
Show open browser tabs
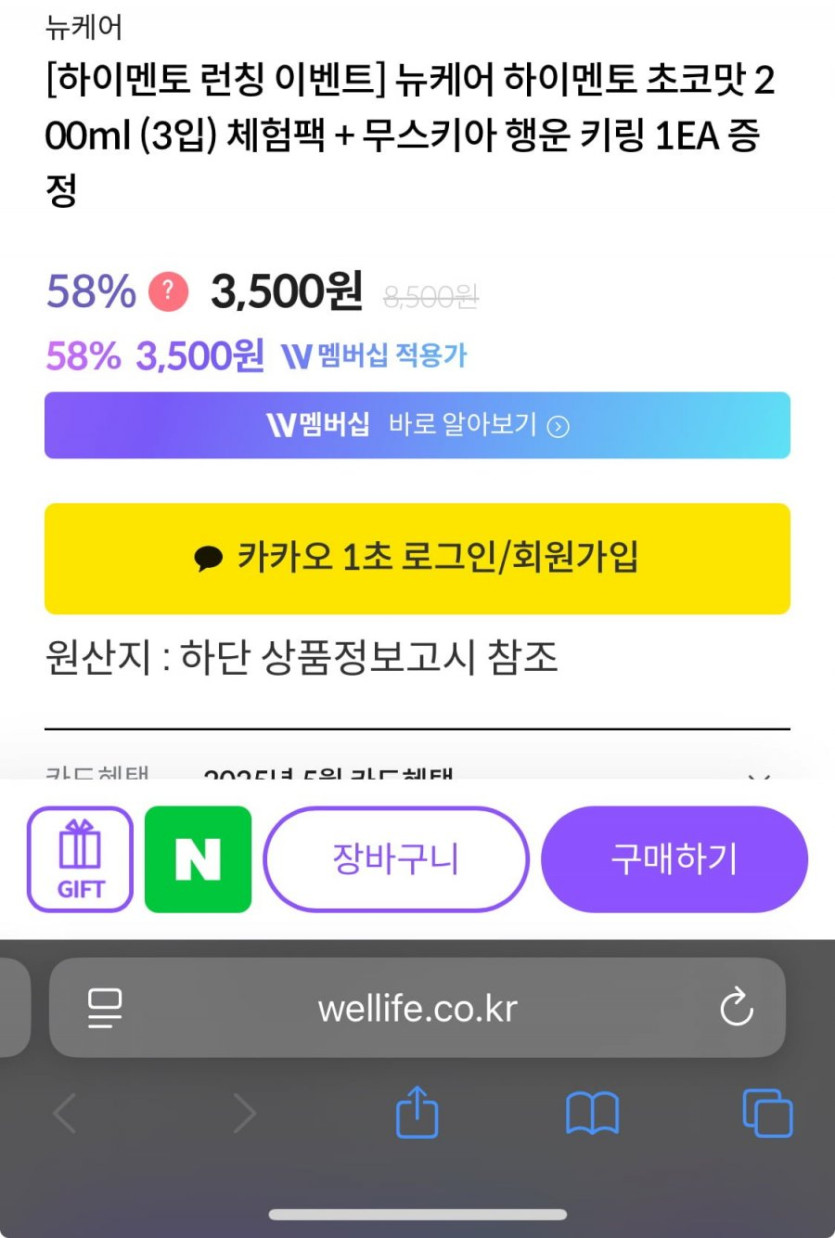(767, 1113)
